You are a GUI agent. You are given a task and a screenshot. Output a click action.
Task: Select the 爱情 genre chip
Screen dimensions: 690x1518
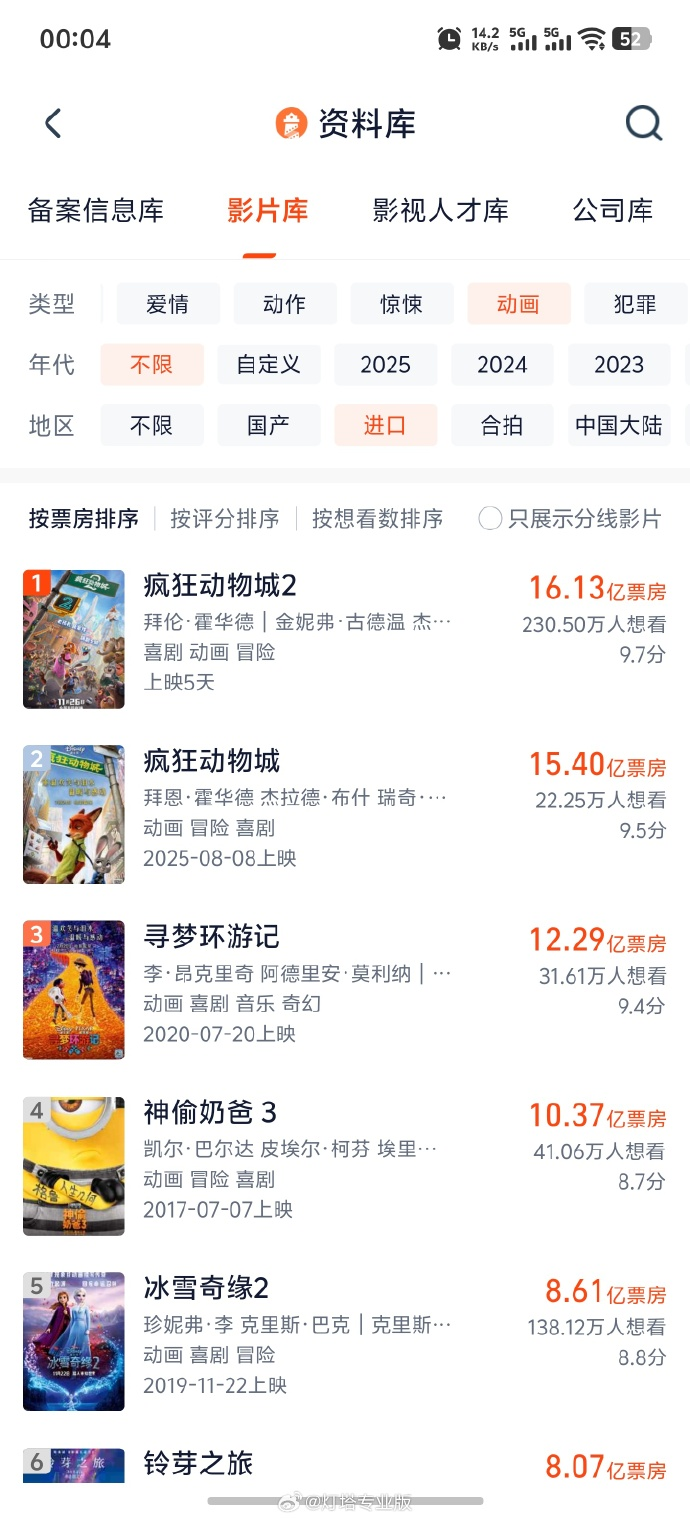pyautogui.click(x=167, y=304)
